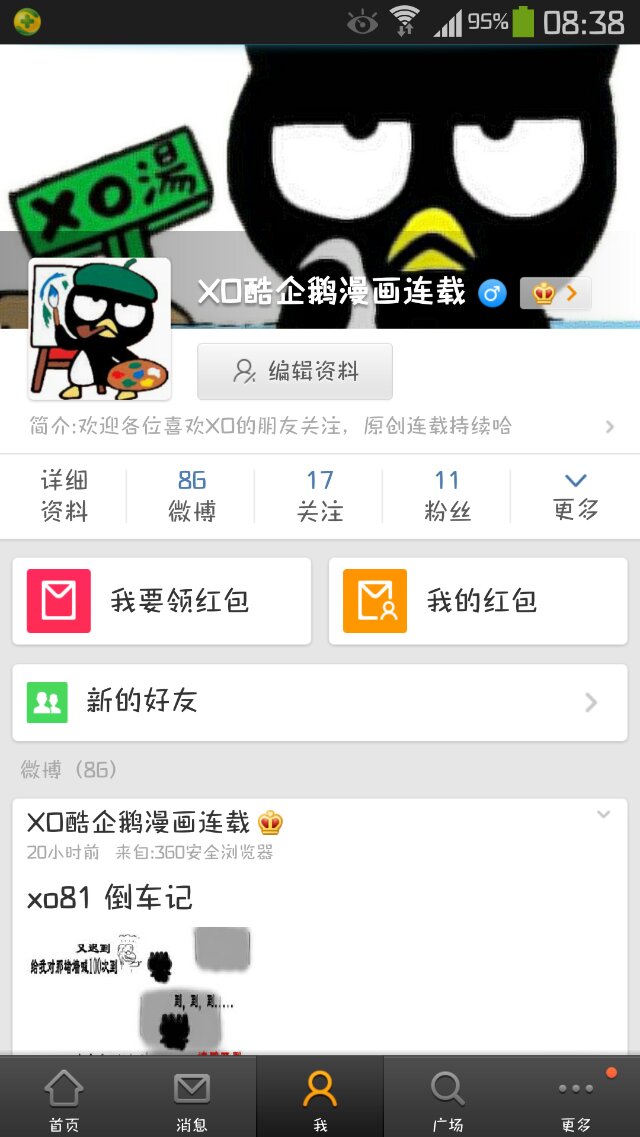Open 我的红包 card

pos(478,601)
